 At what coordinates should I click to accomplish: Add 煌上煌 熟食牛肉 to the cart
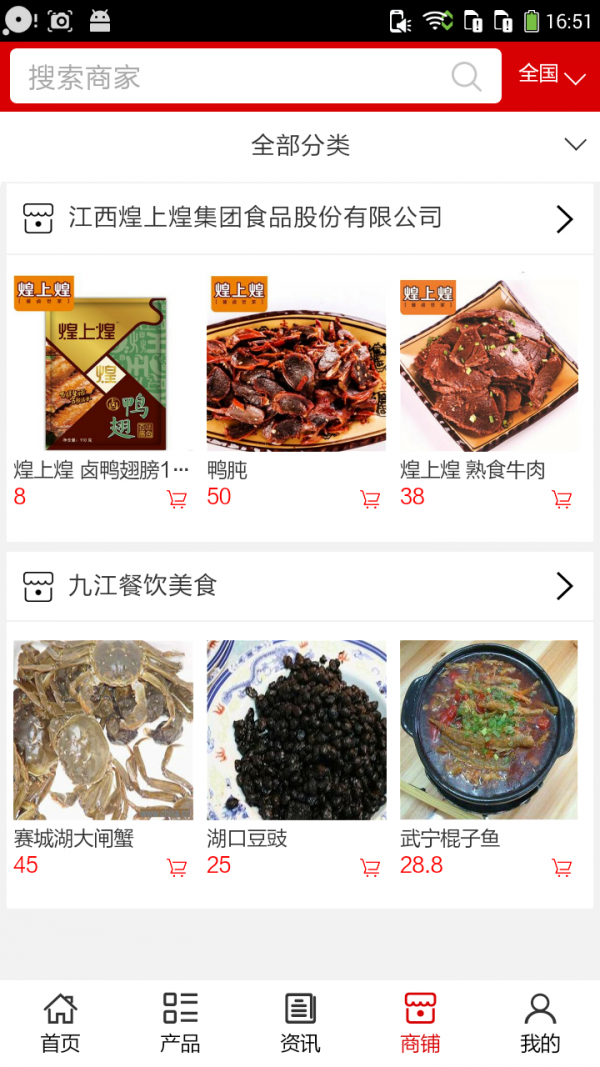click(562, 499)
